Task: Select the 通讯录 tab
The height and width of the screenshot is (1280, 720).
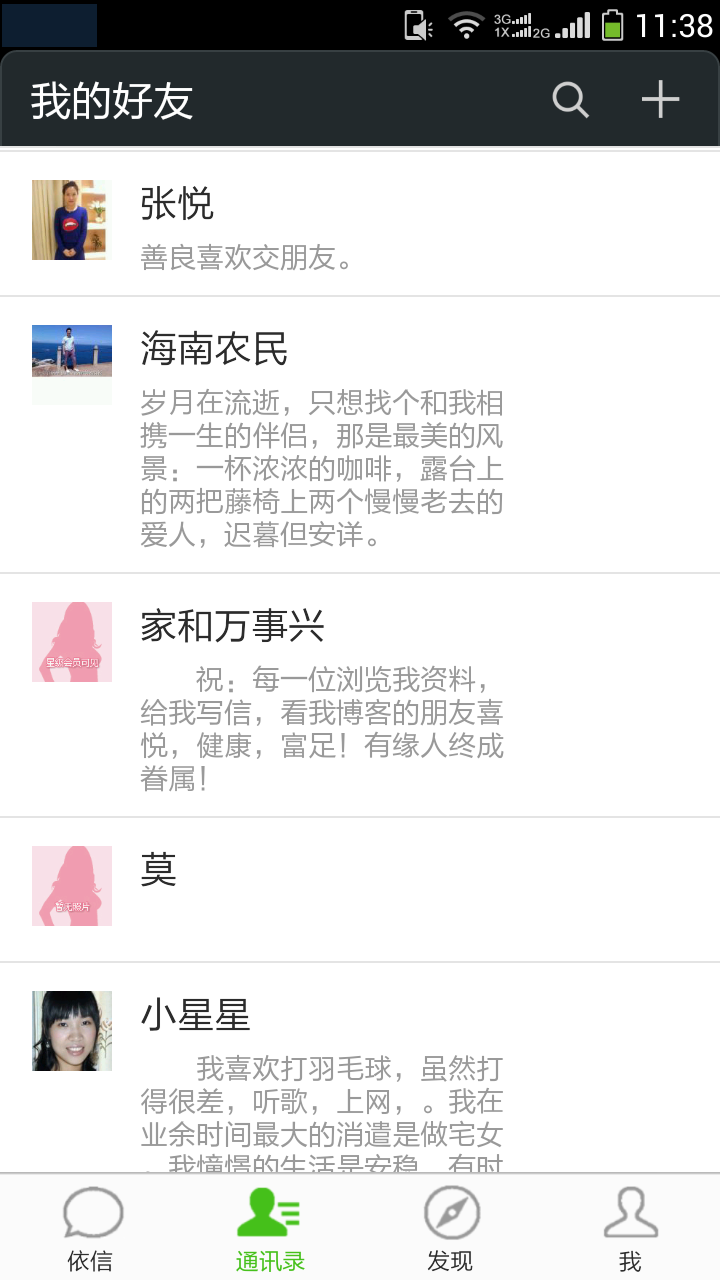Action: tap(270, 1228)
